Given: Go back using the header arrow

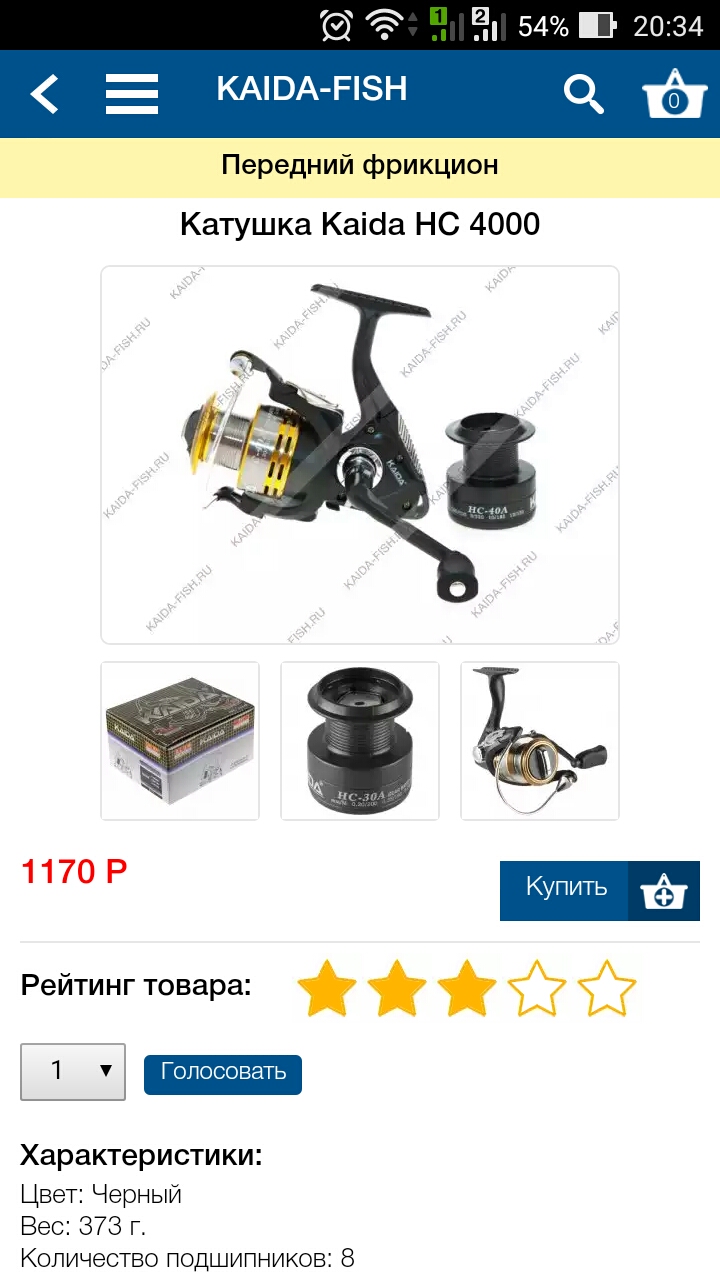Looking at the screenshot, I should (x=45, y=95).
